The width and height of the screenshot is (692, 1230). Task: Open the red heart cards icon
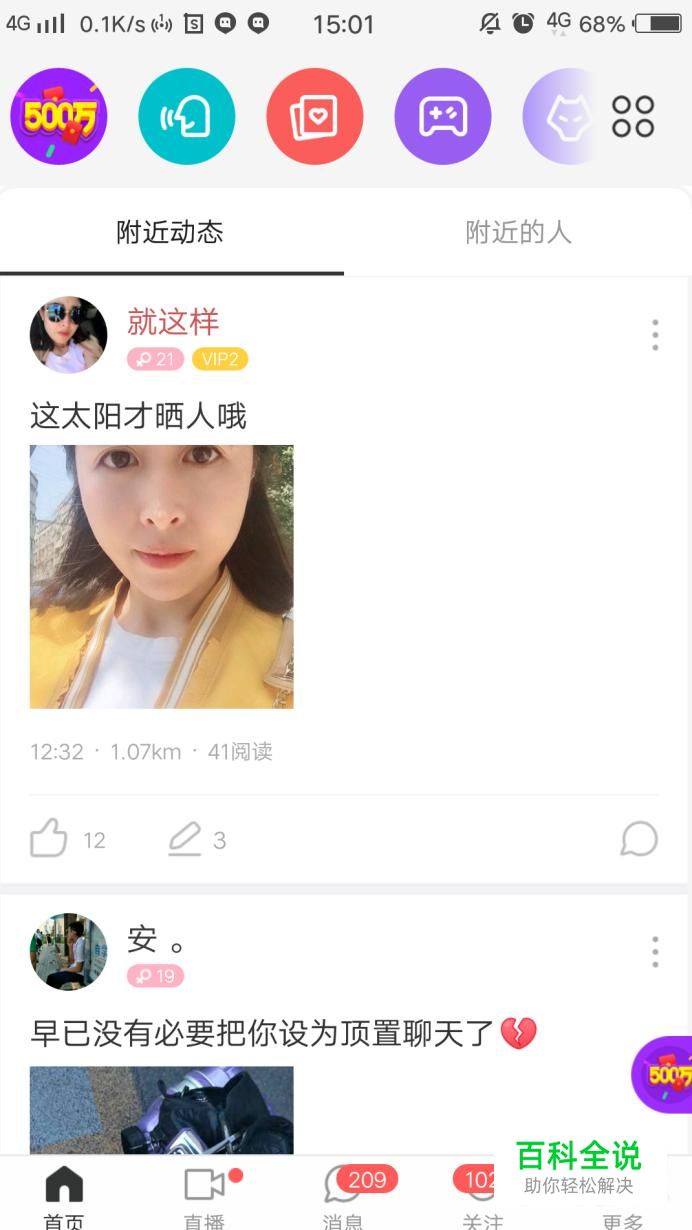(x=315, y=117)
